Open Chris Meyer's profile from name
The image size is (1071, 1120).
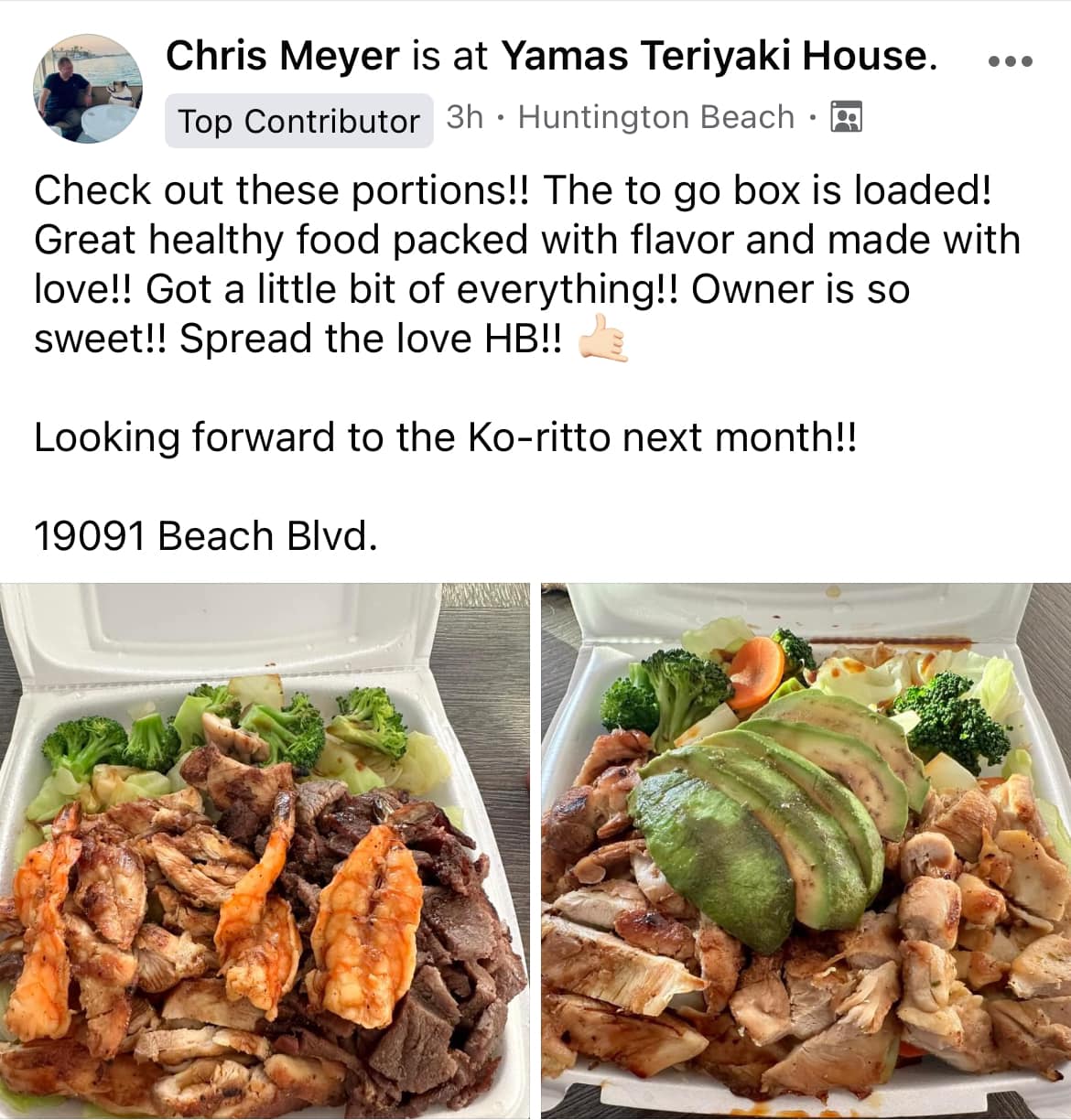(x=282, y=56)
